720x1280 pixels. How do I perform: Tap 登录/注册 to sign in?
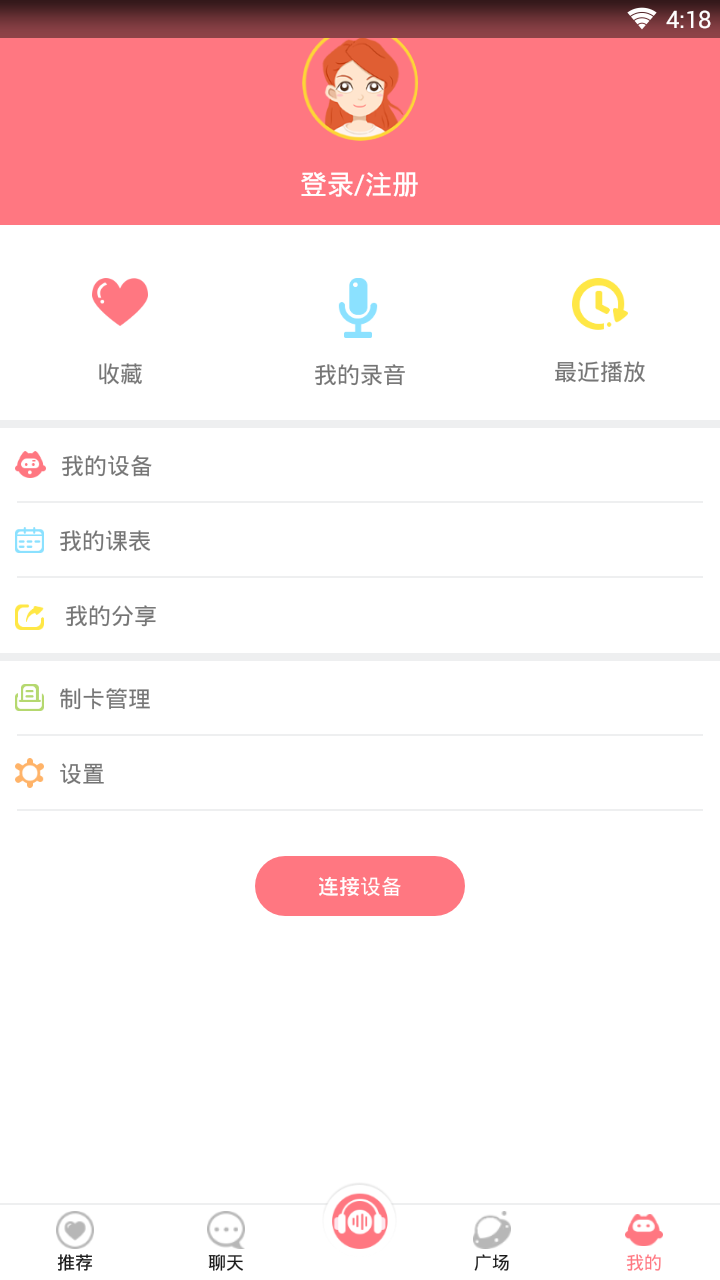click(x=360, y=185)
